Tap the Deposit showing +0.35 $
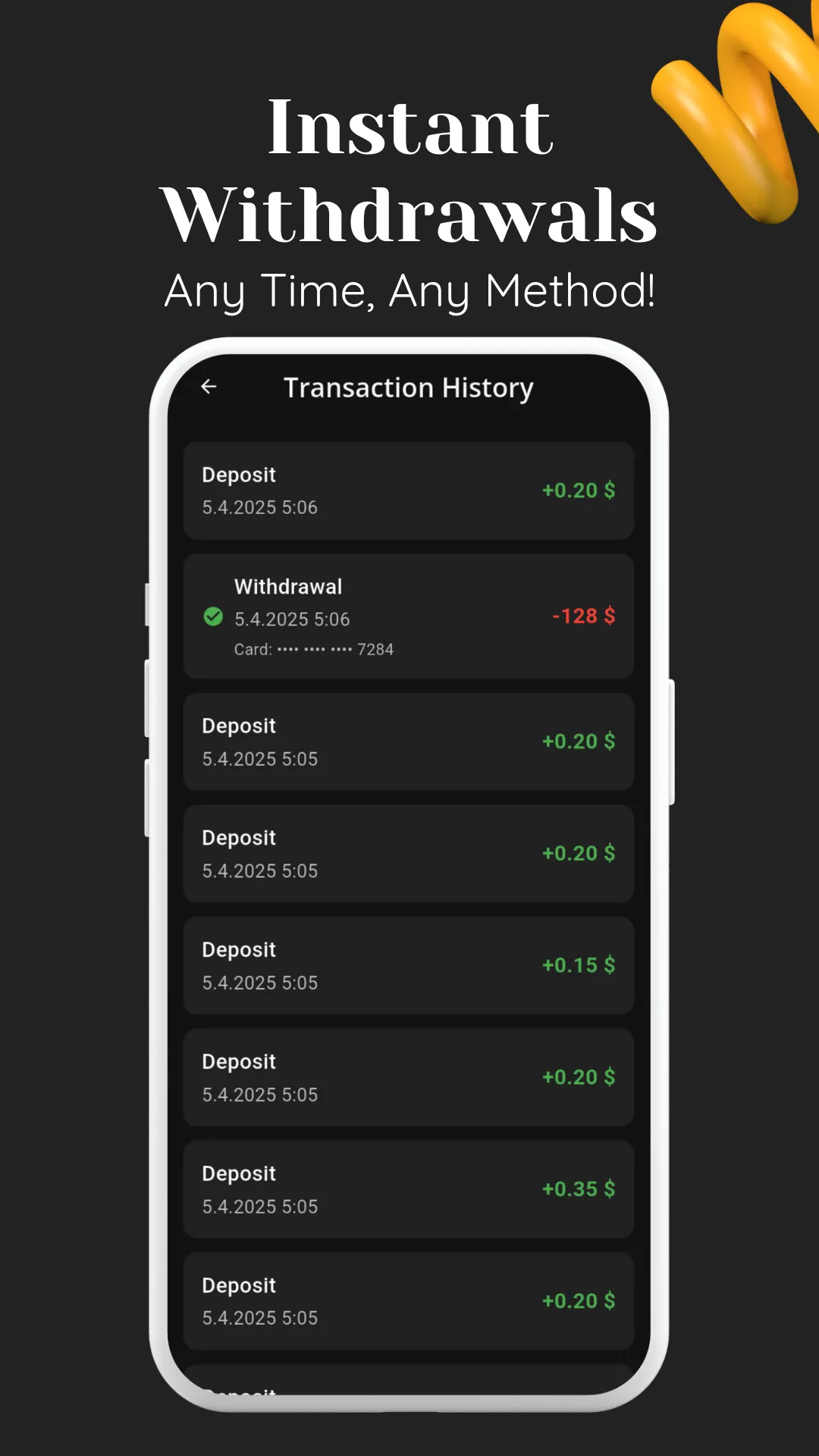 pyautogui.click(x=409, y=1189)
